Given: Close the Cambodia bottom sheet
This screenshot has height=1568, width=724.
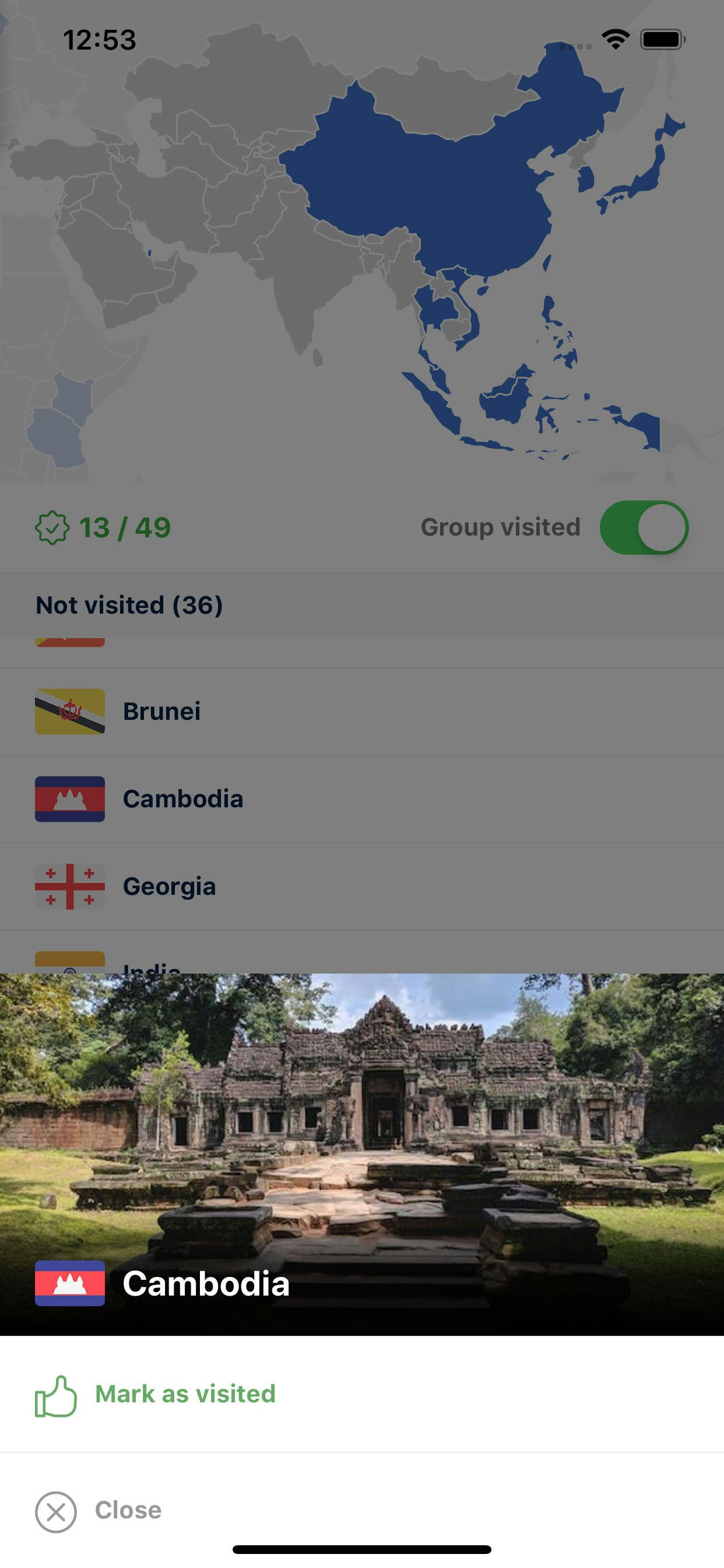Looking at the screenshot, I should (x=128, y=1510).
